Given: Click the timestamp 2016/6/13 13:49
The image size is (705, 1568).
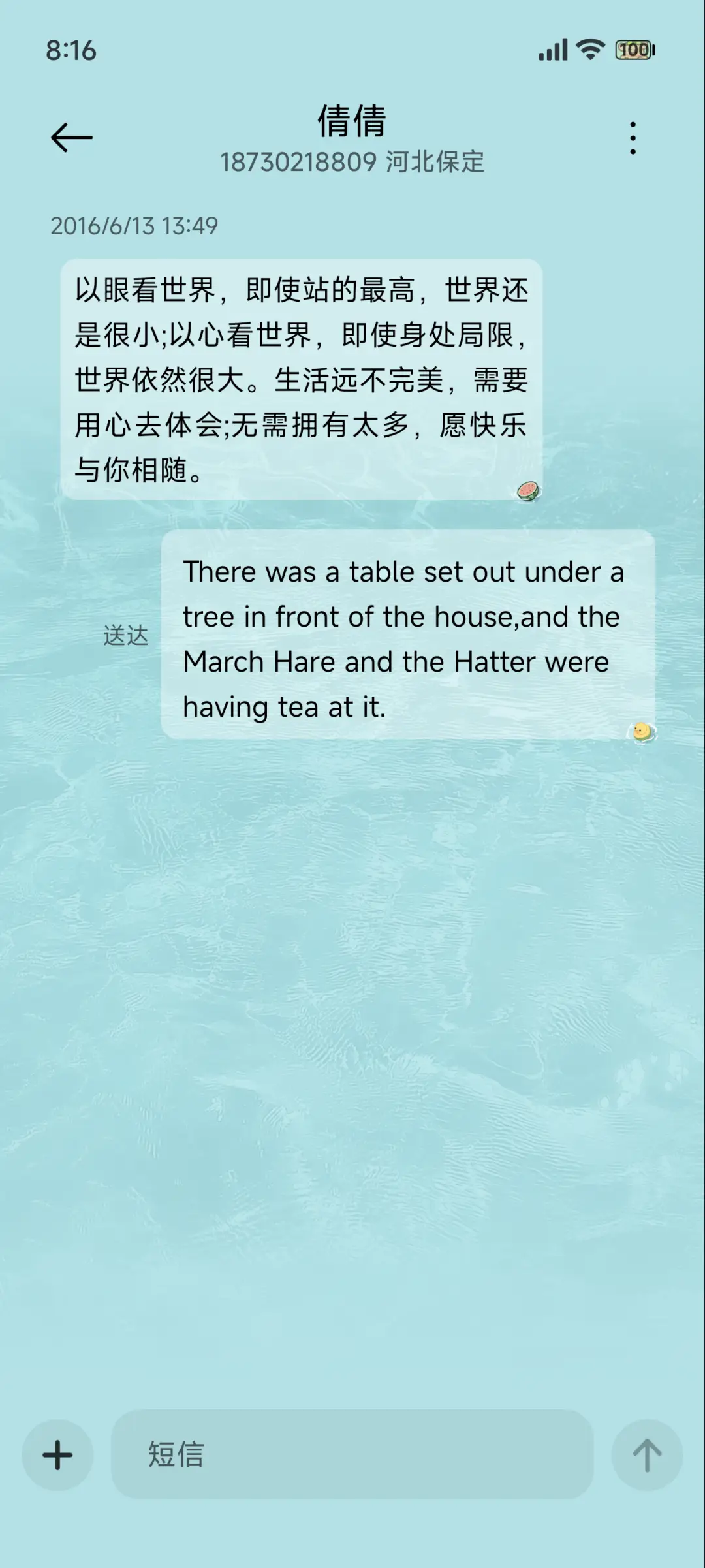Looking at the screenshot, I should pyautogui.click(x=134, y=227).
